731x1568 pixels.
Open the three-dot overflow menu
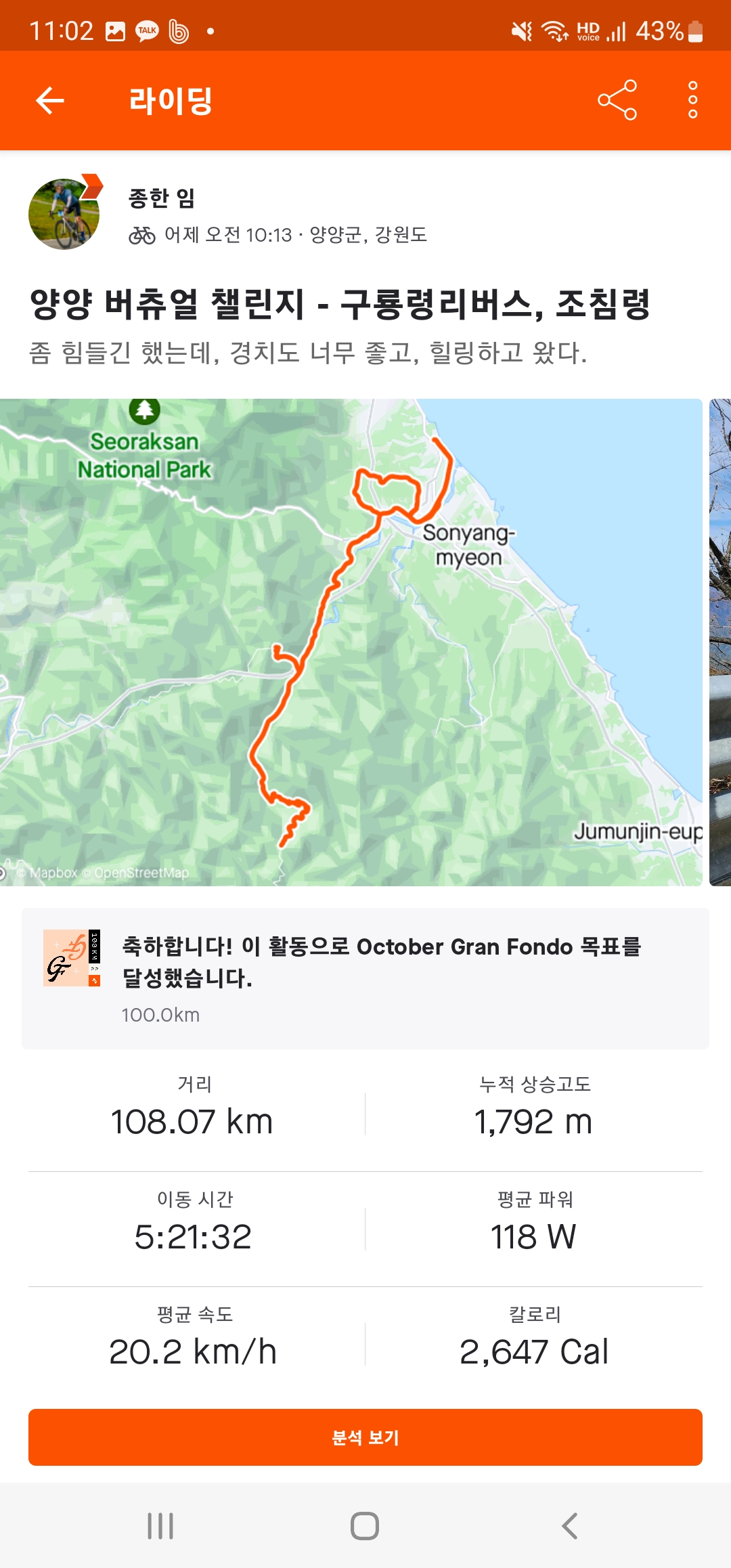[x=692, y=100]
